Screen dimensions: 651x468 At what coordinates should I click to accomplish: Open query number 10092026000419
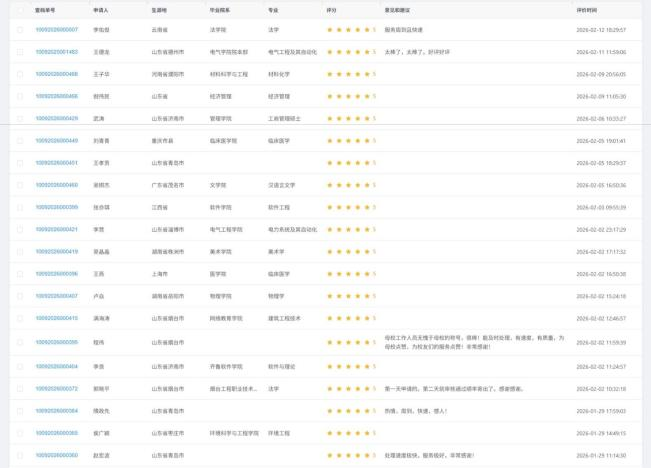(56, 251)
